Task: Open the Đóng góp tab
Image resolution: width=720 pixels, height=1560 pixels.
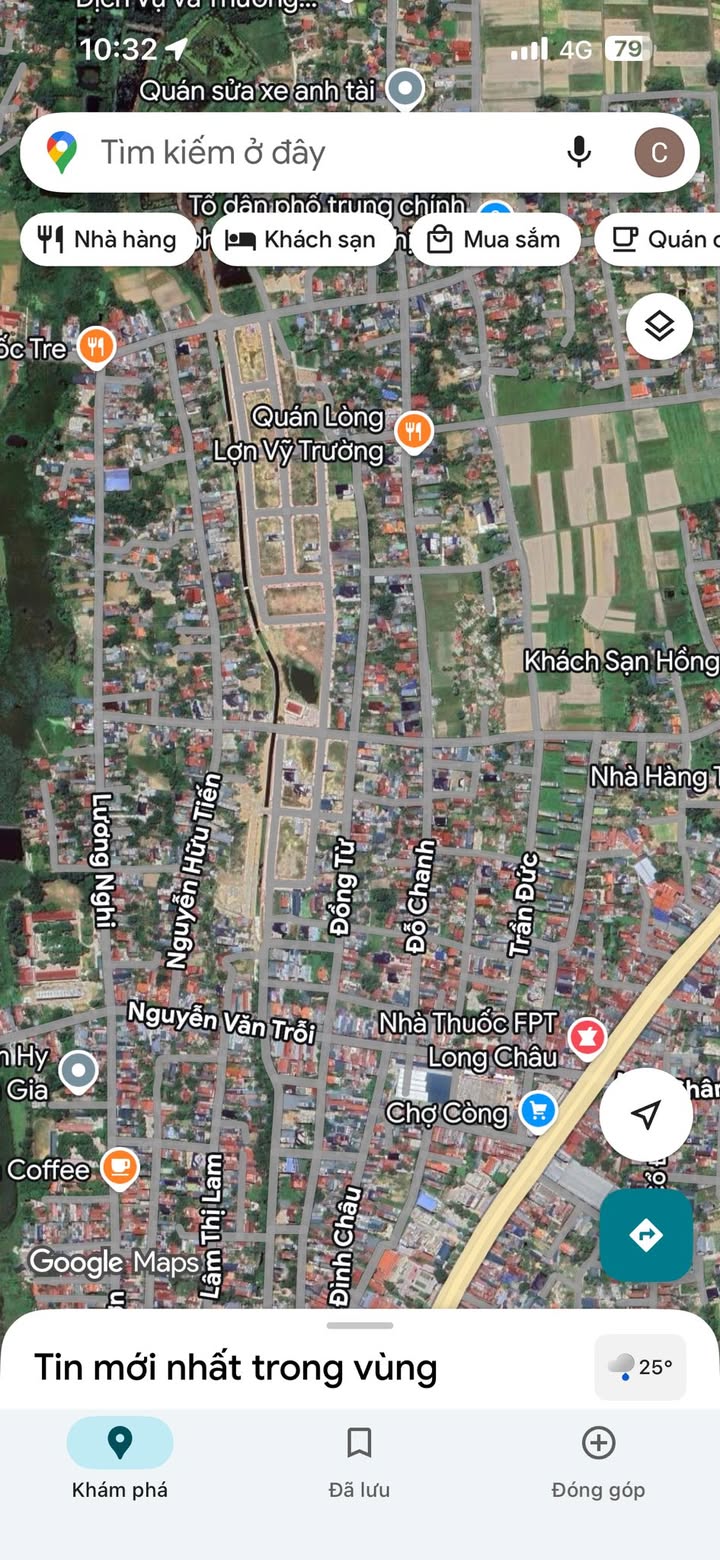Action: [598, 1459]
